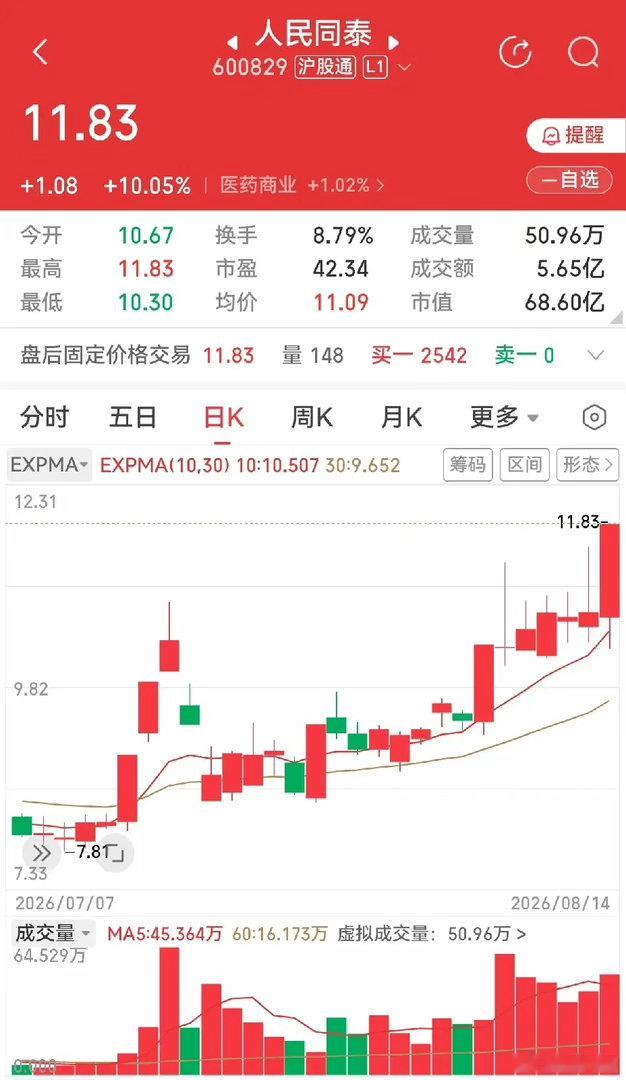The width and height of the screenshot is (626, 1080).
Task: Go back with the top-left arrow
Action: coord(41,52)
